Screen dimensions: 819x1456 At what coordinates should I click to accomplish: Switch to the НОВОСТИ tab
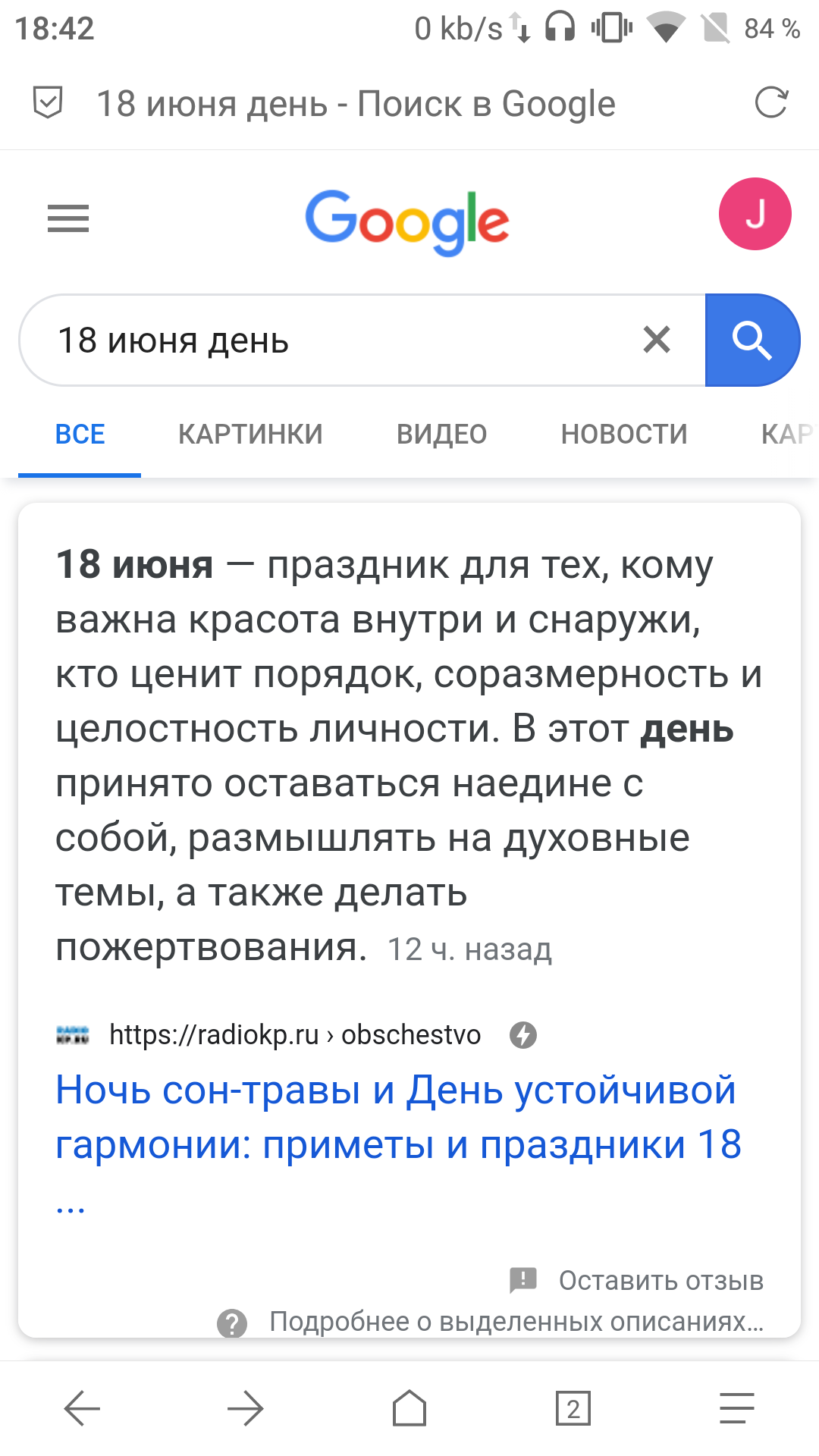pos(623,435)
